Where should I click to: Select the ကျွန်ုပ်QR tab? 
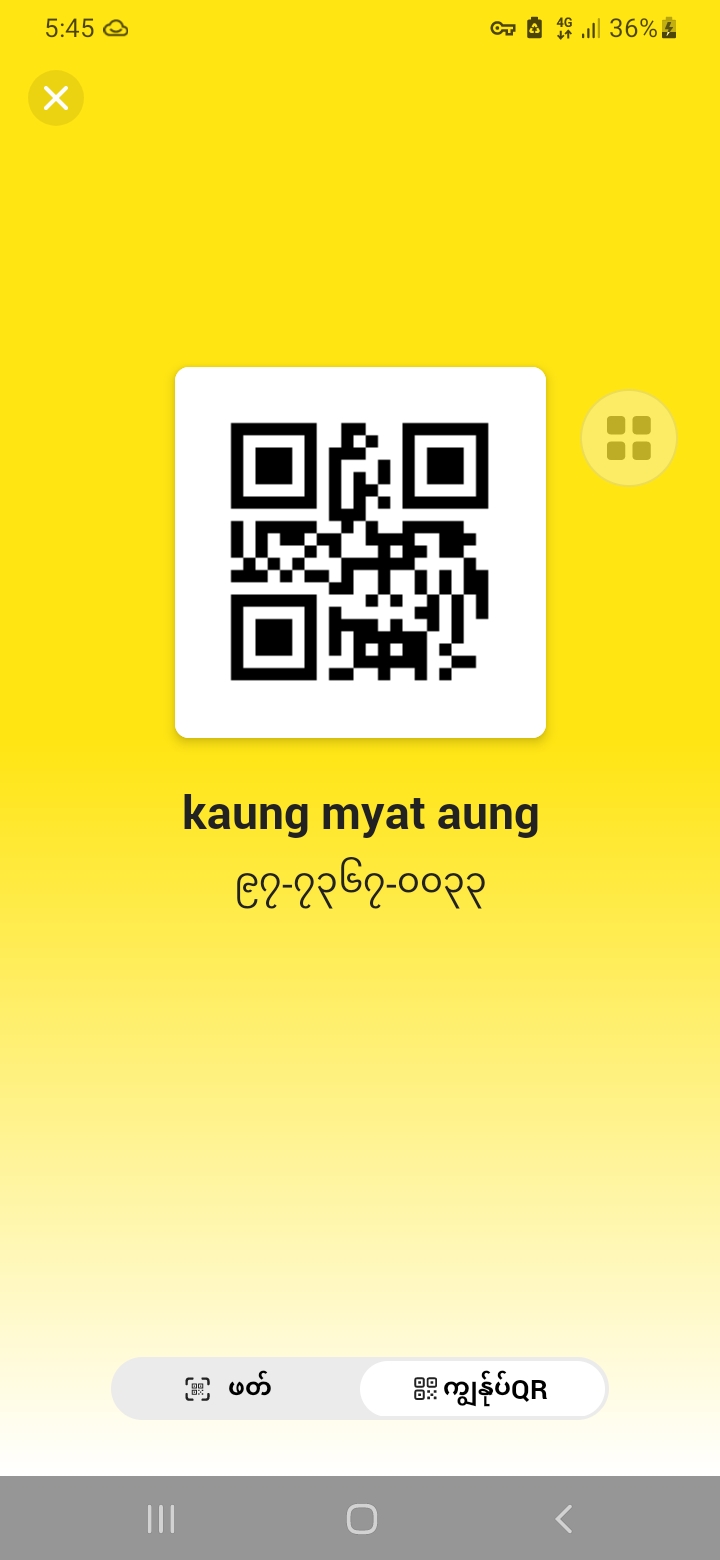482,1388
